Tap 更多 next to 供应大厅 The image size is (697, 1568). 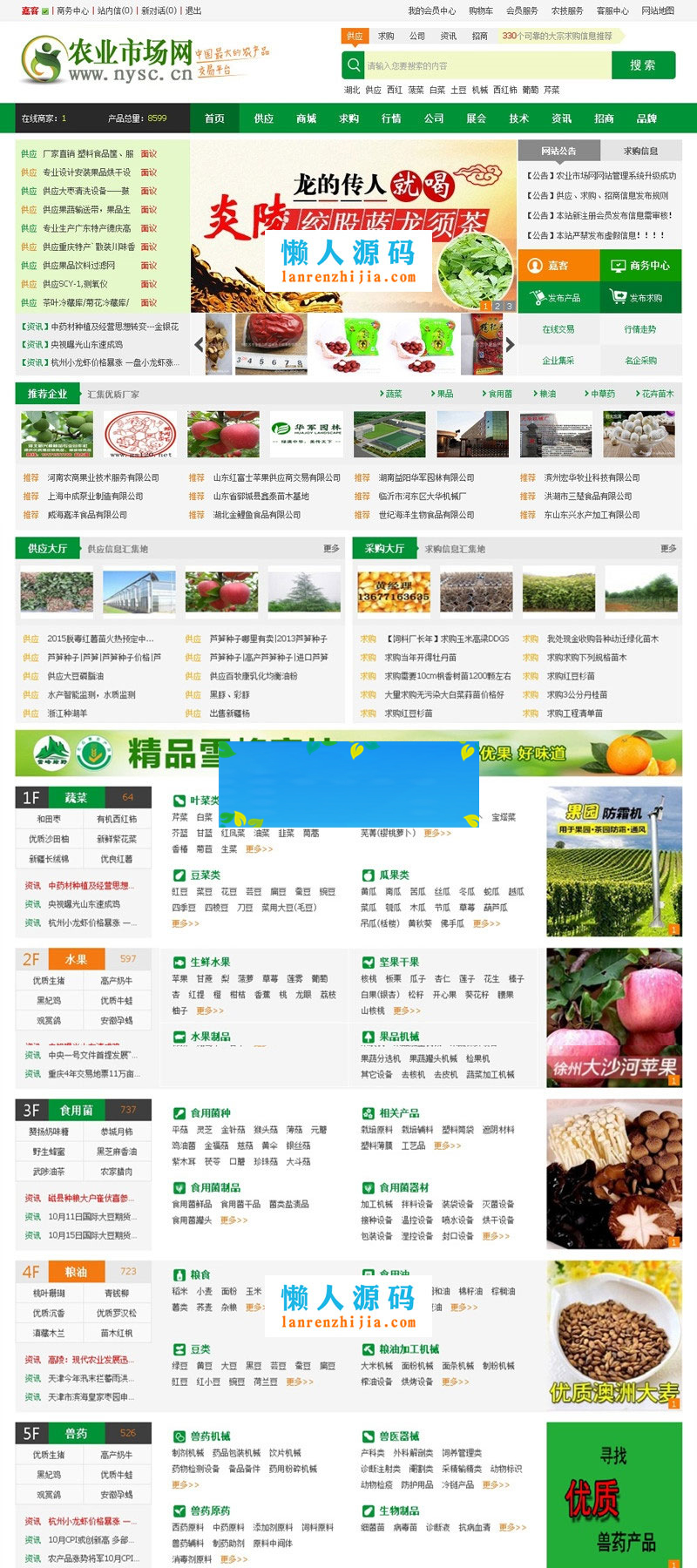pyautogui.click(x=331, y=549)
